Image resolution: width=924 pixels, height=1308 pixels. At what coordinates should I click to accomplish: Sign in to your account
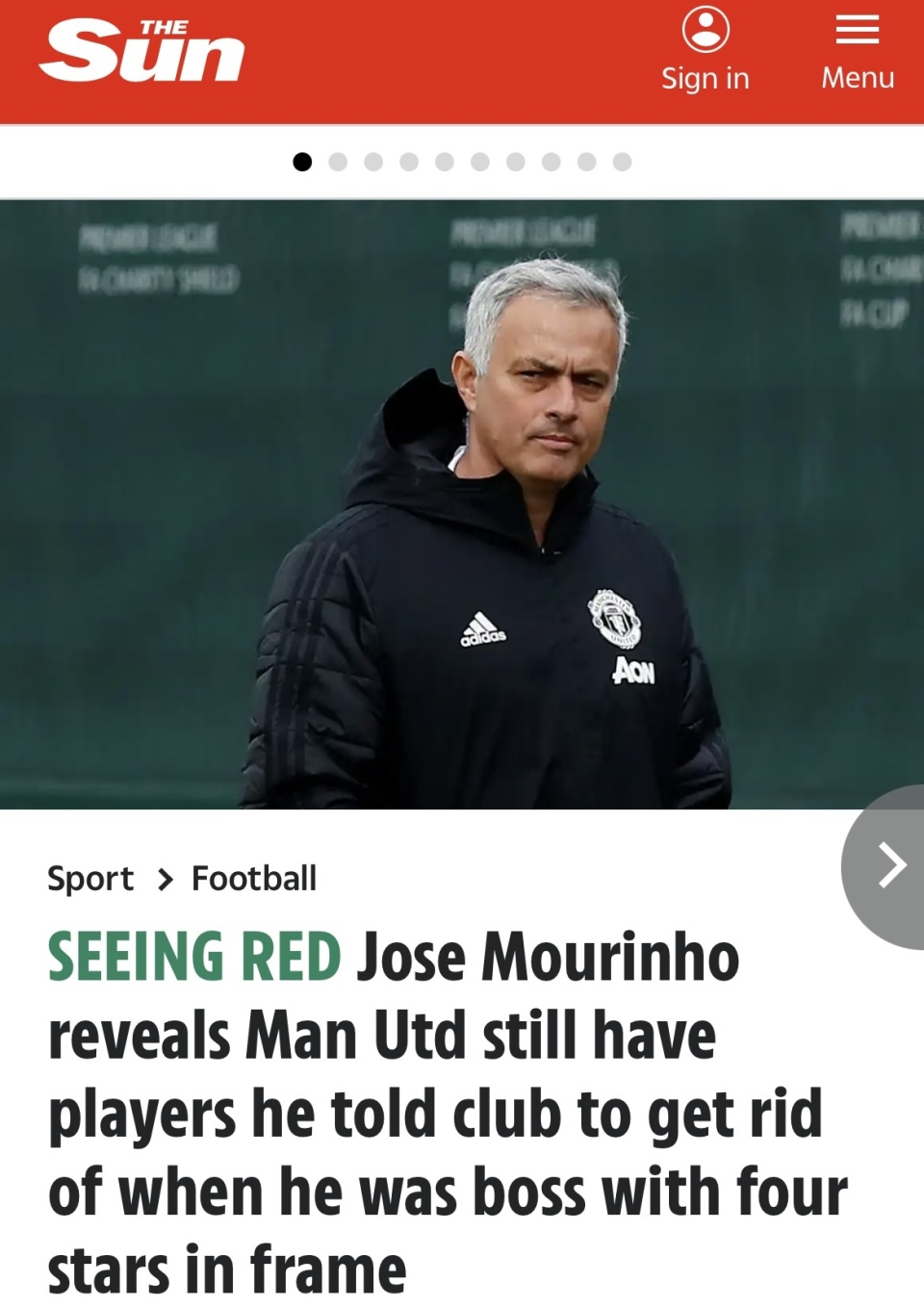pyautogui.click(x=705, y=51)
